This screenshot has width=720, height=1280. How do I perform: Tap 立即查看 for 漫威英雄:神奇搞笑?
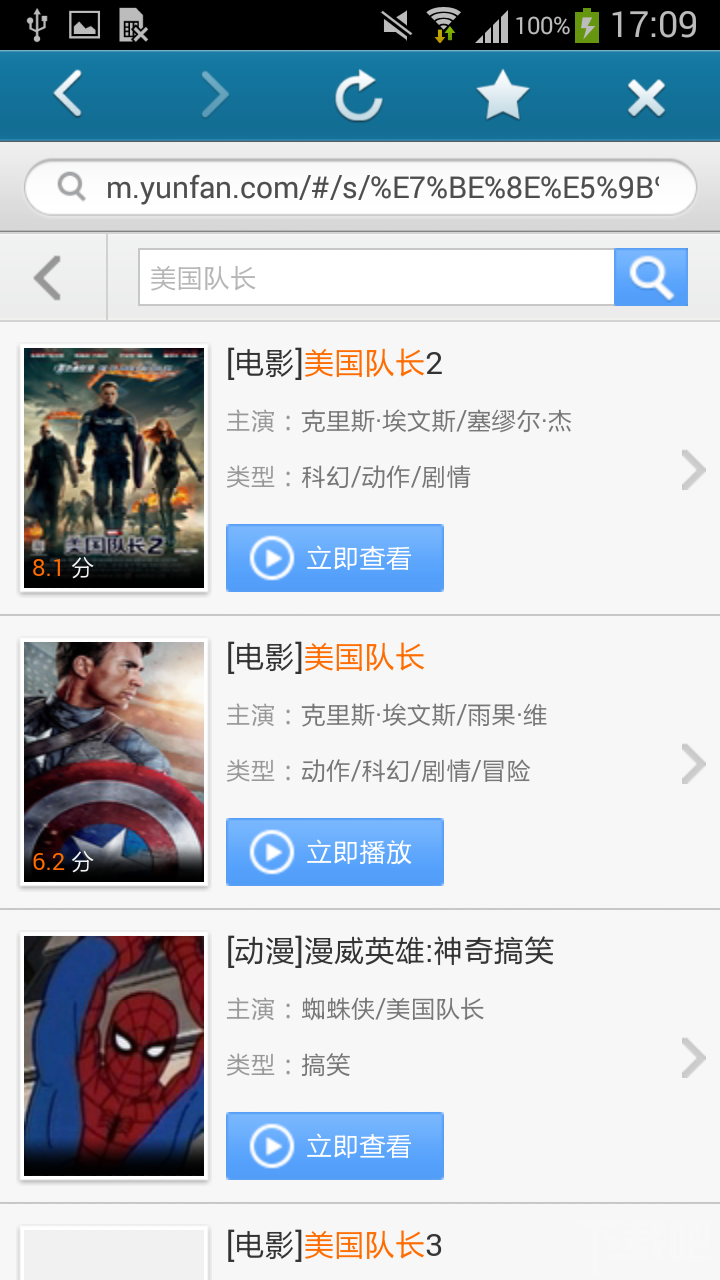(335, 1146)
